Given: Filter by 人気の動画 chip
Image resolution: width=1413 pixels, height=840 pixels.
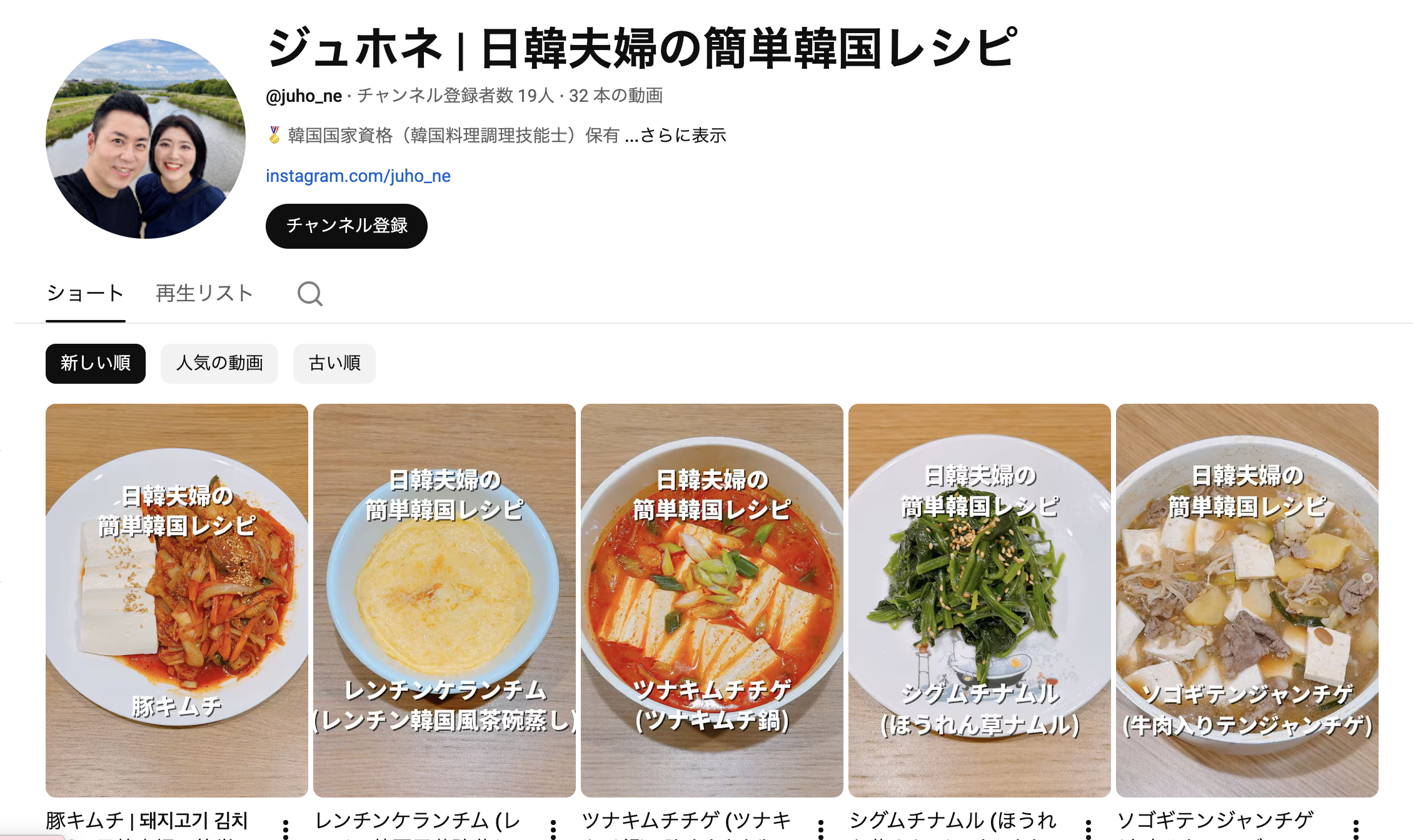Looking at the screenshot, I should coord(219,363).
